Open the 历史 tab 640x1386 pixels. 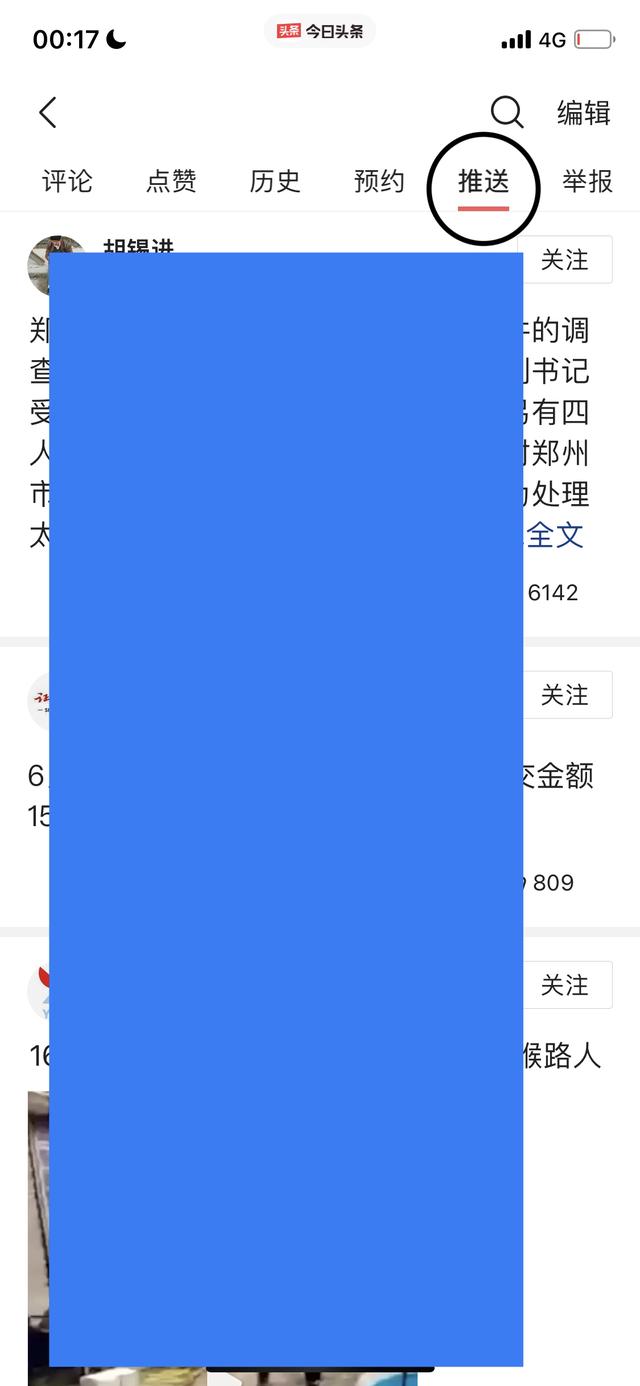pos(275,181)
